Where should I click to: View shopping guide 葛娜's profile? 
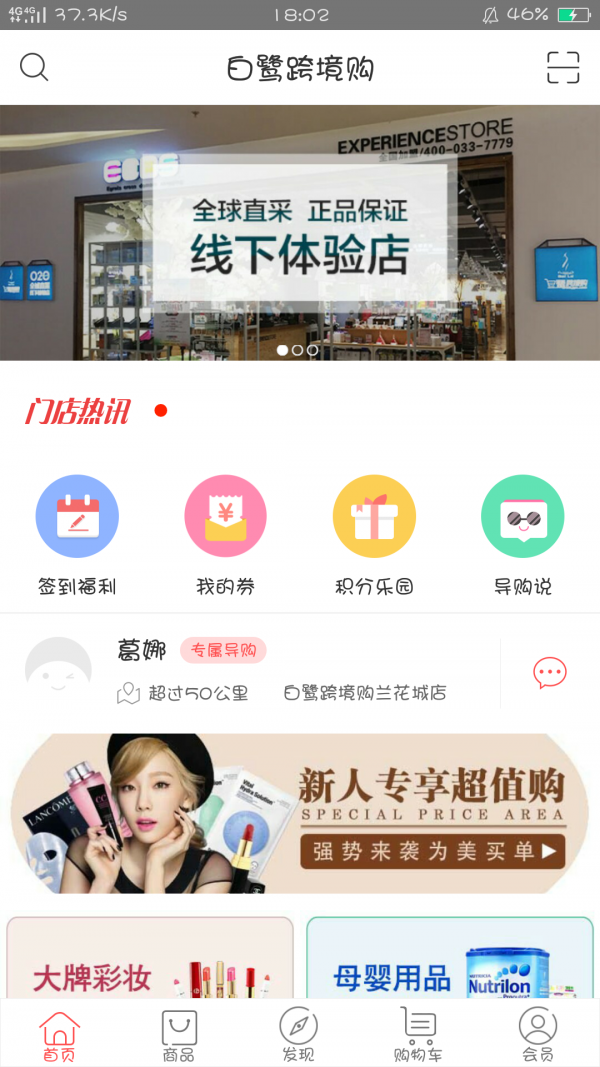[x=58, y=671]
